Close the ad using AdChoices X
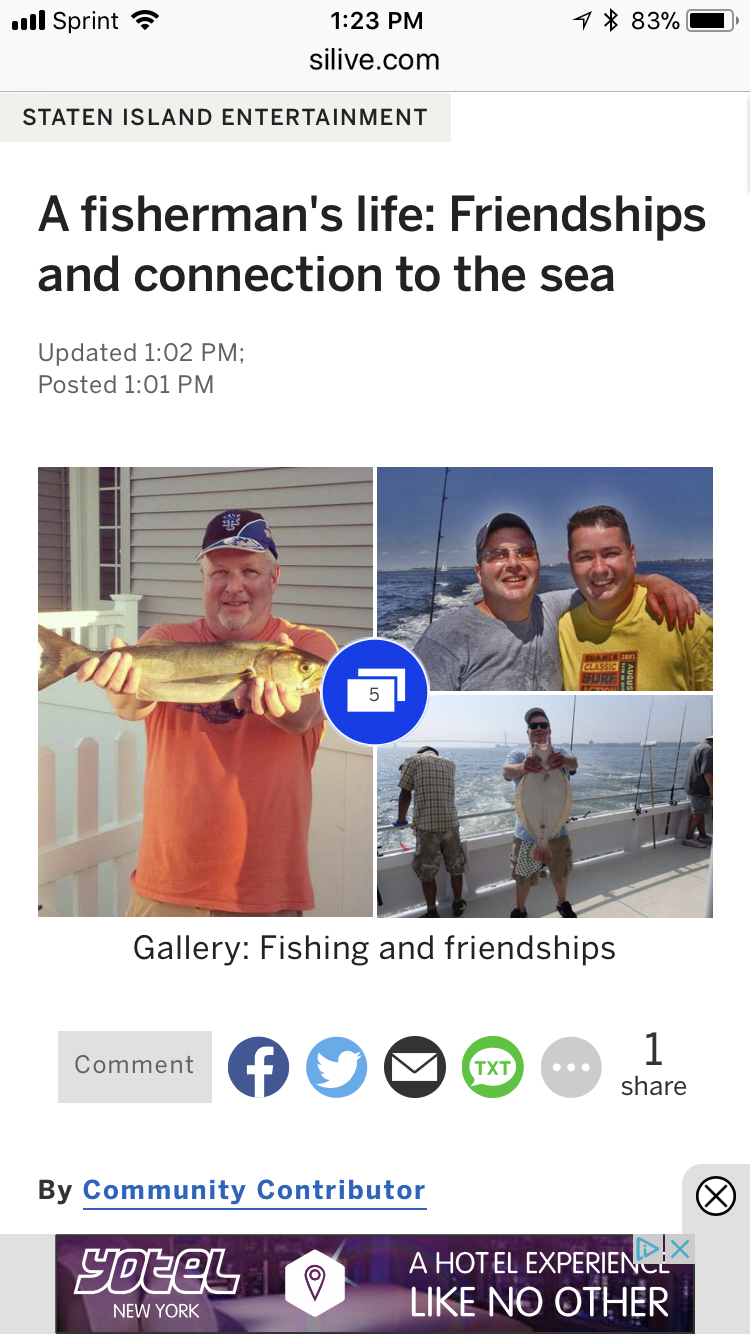The image size is (750, 1334). coord(680,1248)
